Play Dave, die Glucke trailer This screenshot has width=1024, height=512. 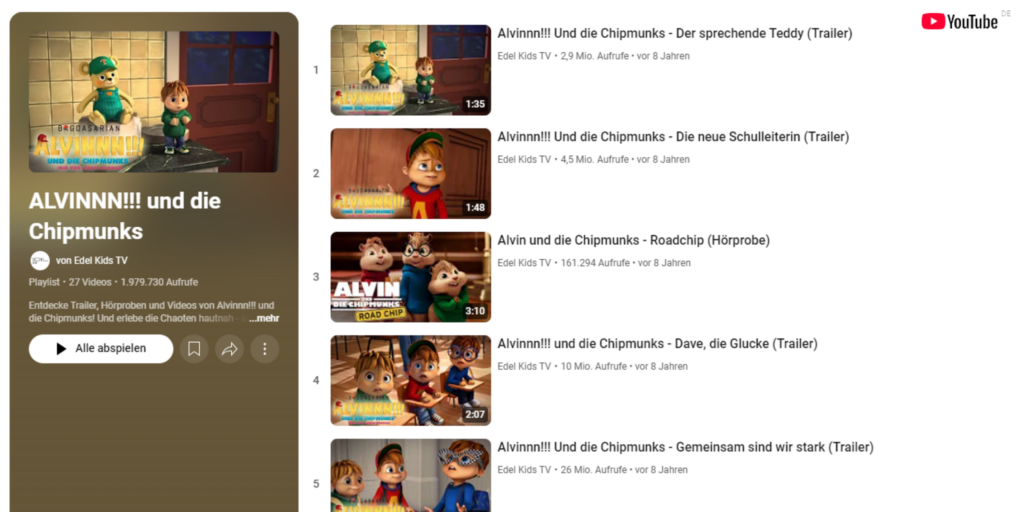[x=657, y=344]
